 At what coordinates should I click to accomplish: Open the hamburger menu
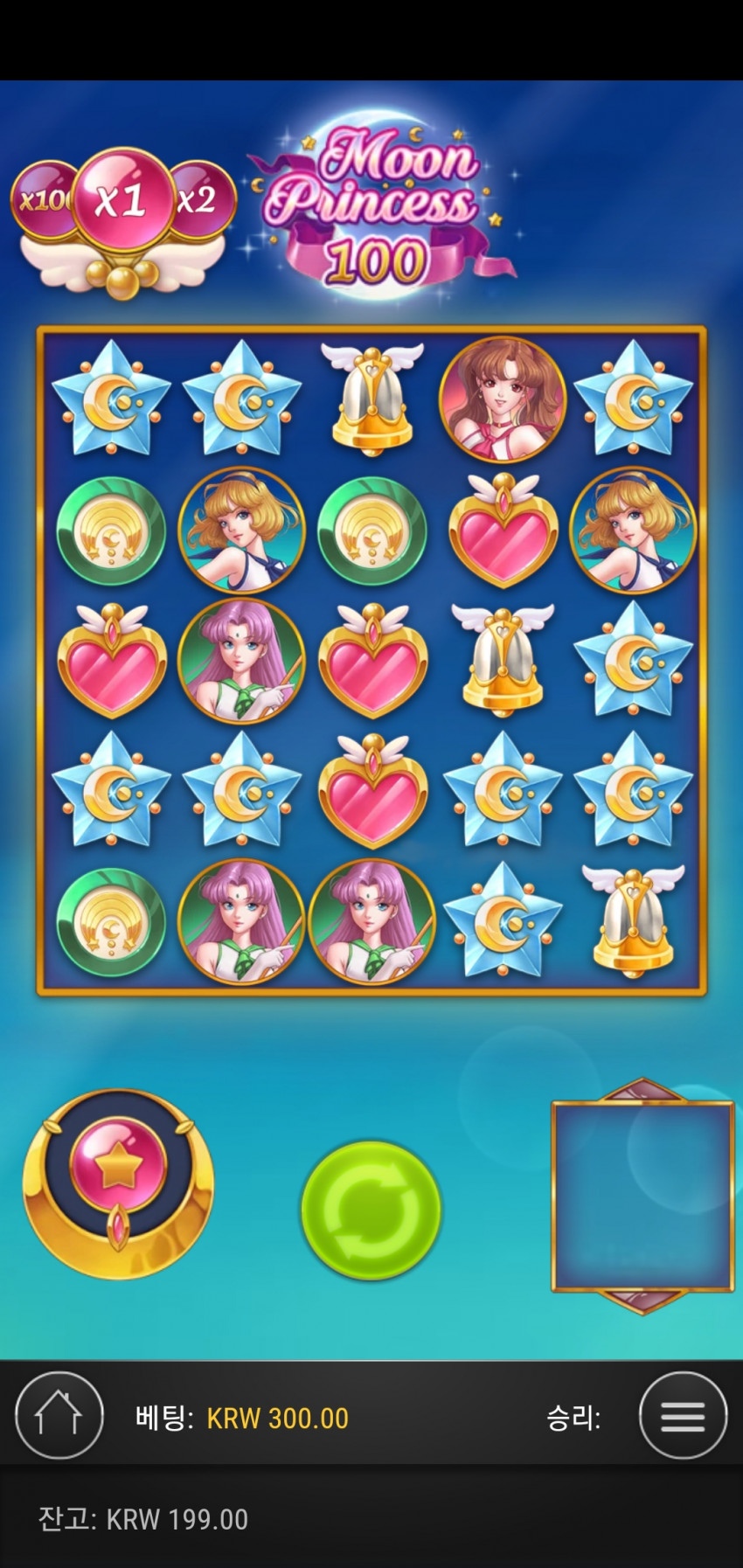coord(683,1416)
